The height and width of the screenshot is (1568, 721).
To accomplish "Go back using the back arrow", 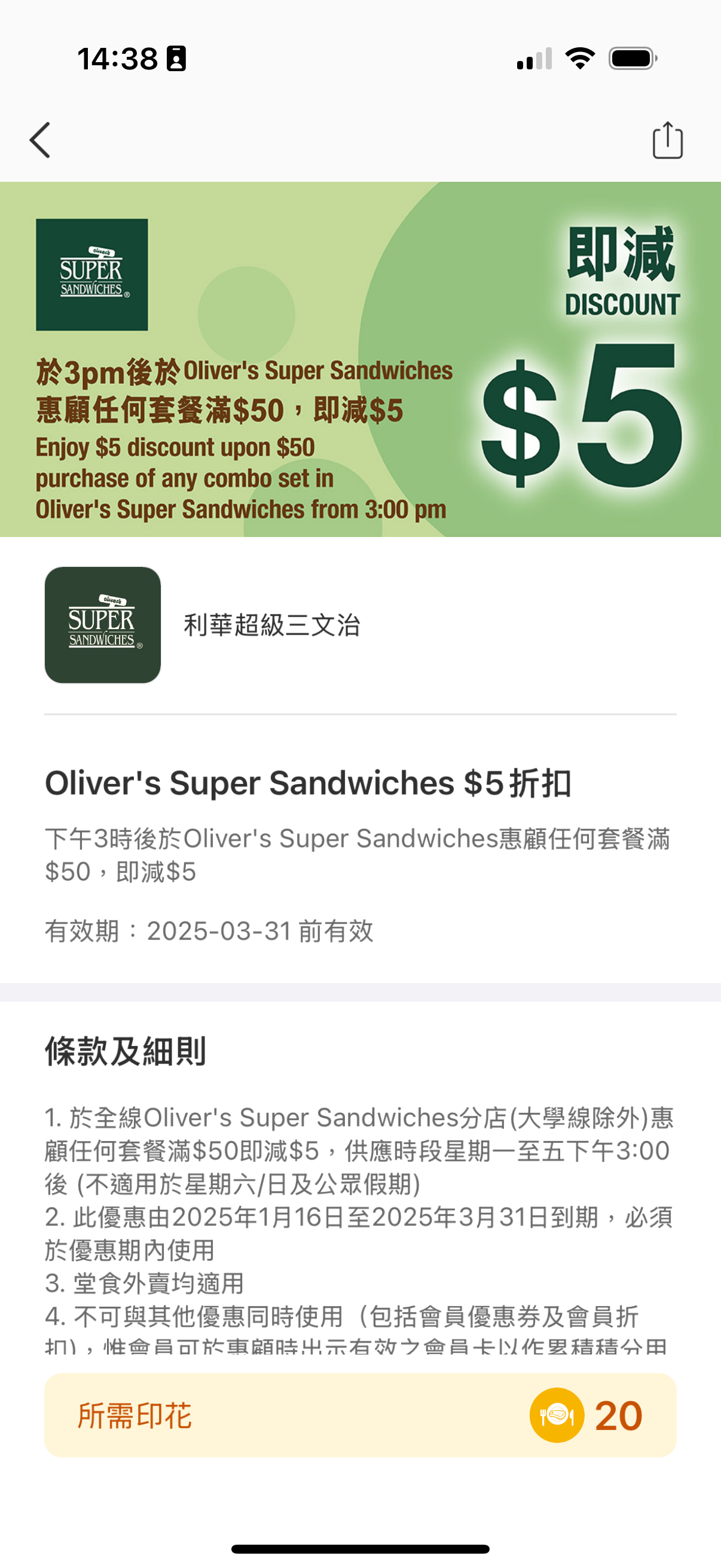I will tap(40, 140).
